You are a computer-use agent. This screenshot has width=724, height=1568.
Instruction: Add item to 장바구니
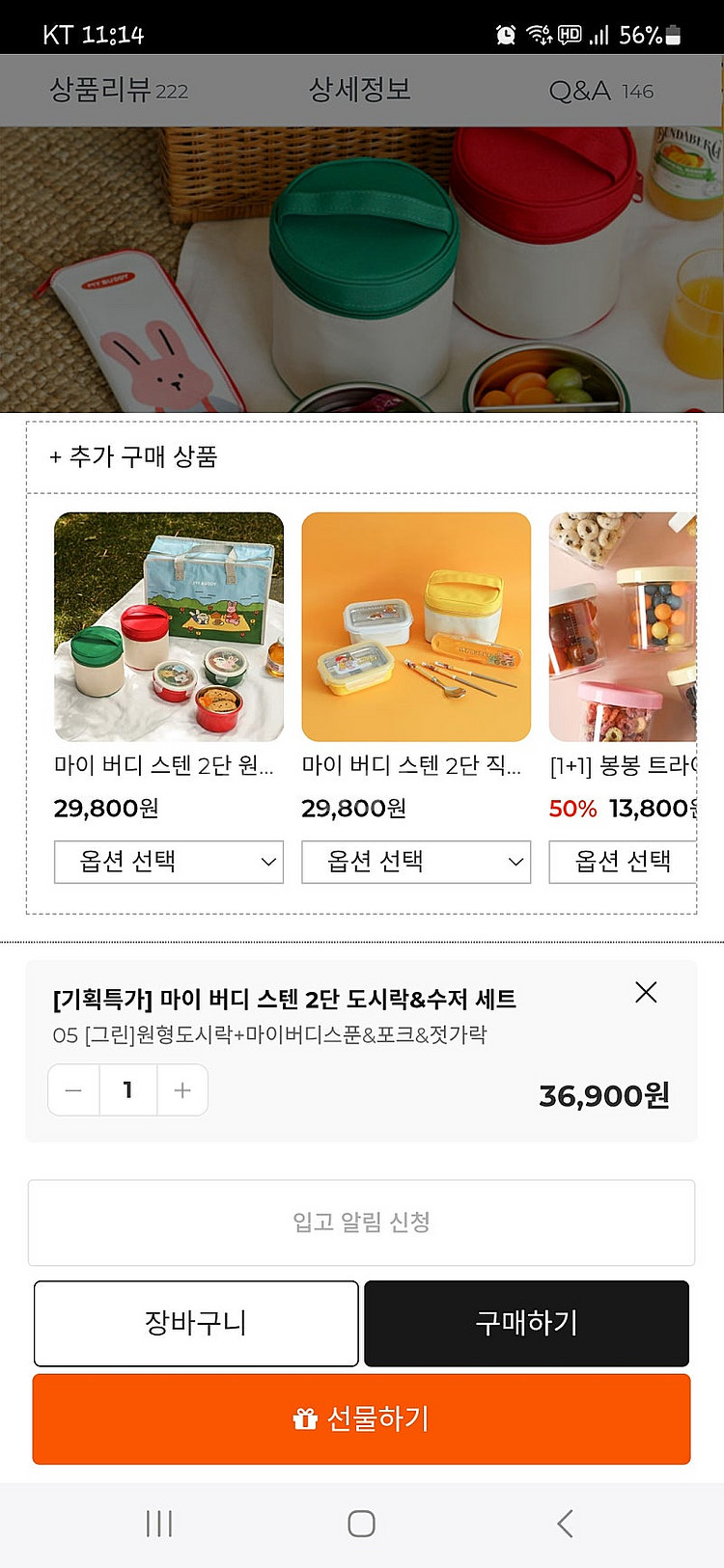coord(196,1323)
